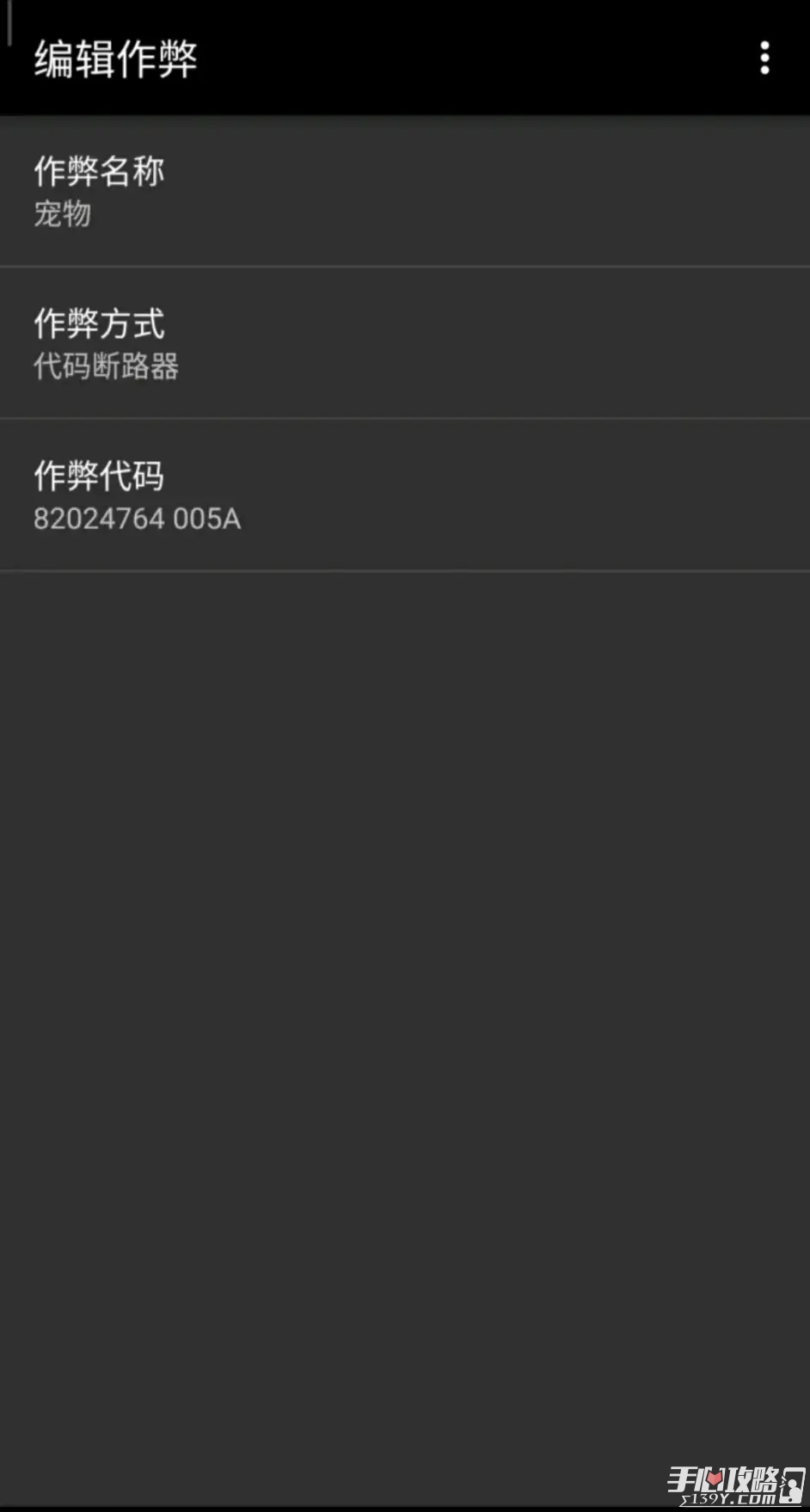
Task: Tap the divider below the cheat name row
Action: pos(405,267)
